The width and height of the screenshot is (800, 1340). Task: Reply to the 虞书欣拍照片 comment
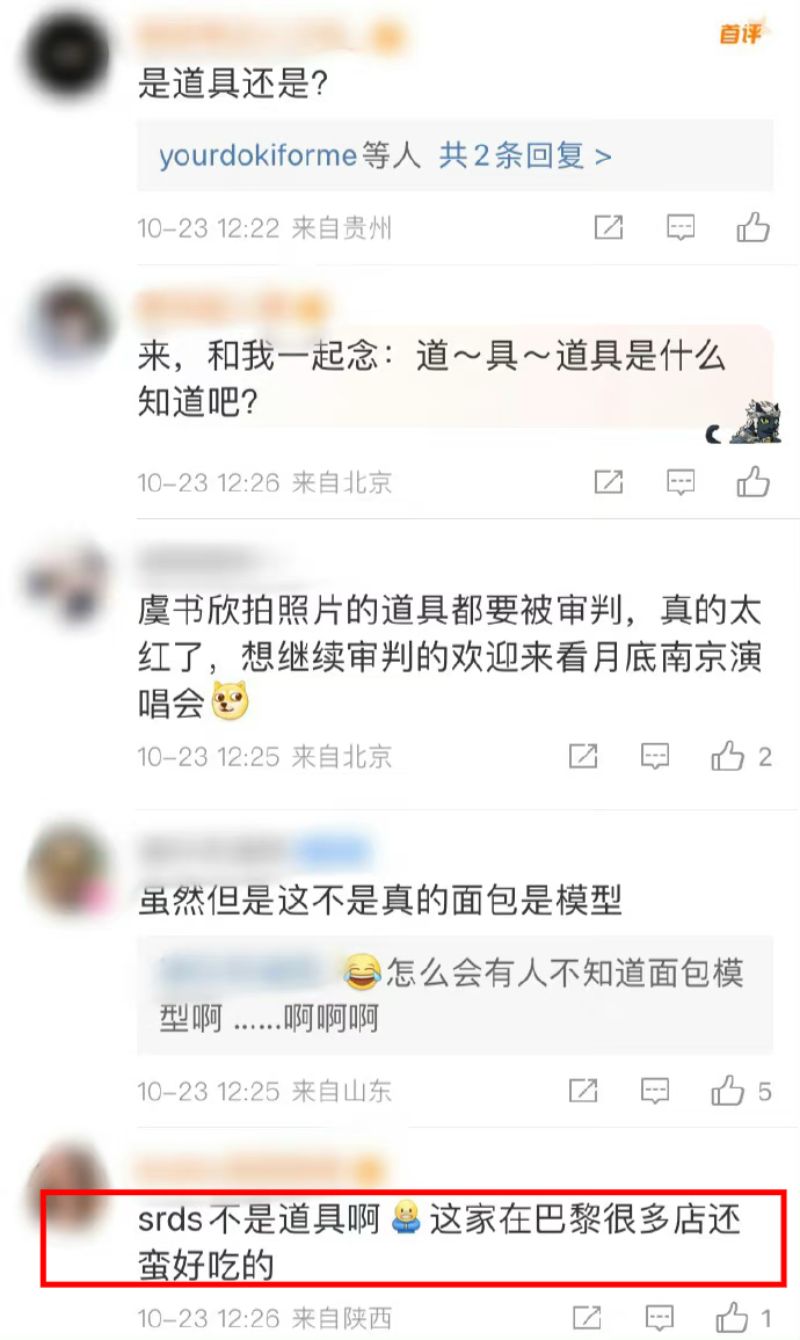(655, 756)
